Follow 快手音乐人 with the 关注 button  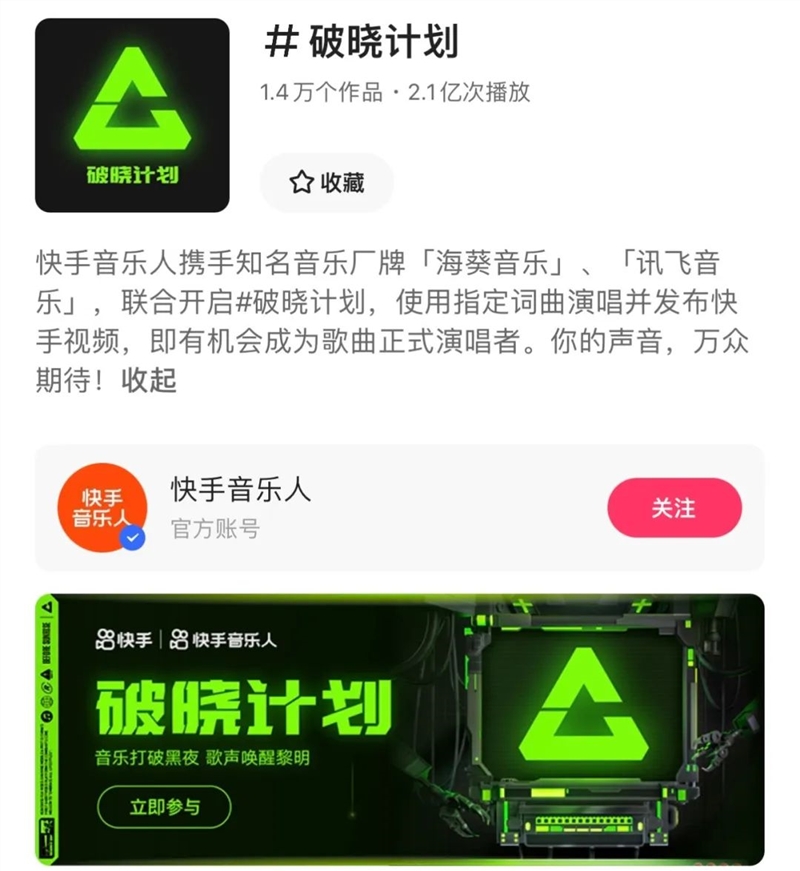point(674,508)
